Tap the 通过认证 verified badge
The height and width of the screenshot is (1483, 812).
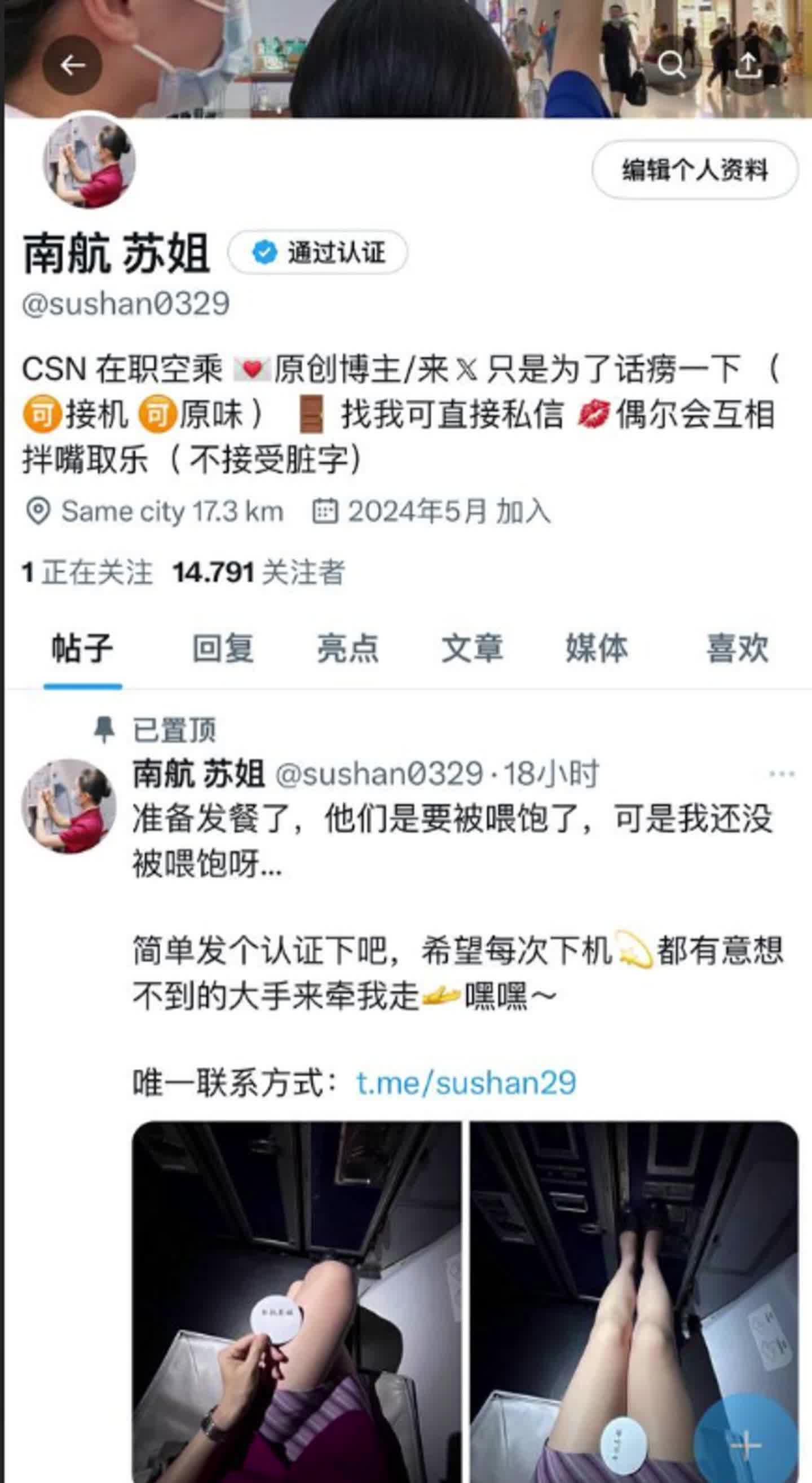click(x=318, y=252)
